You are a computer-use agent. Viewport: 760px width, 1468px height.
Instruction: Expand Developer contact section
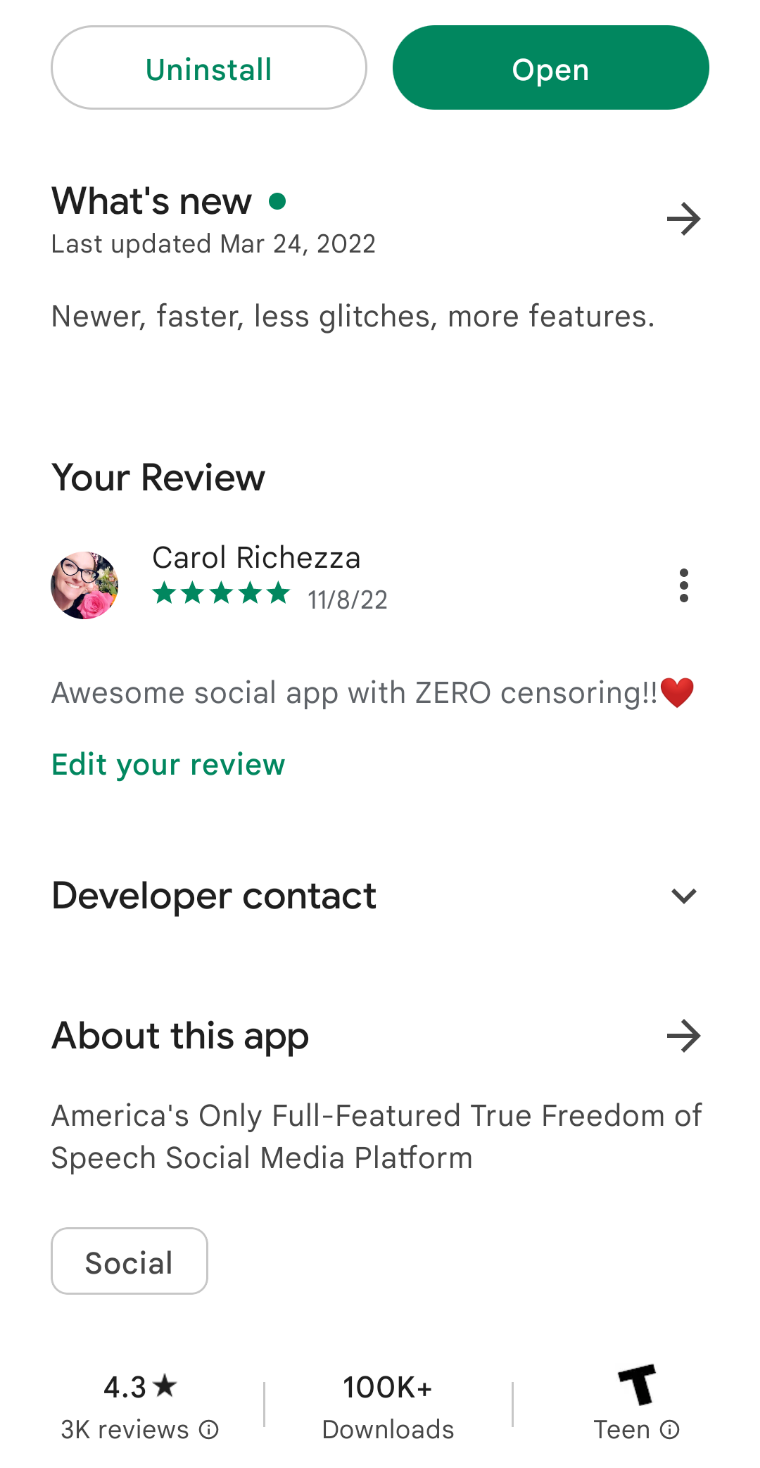click(x=683, y=896)
